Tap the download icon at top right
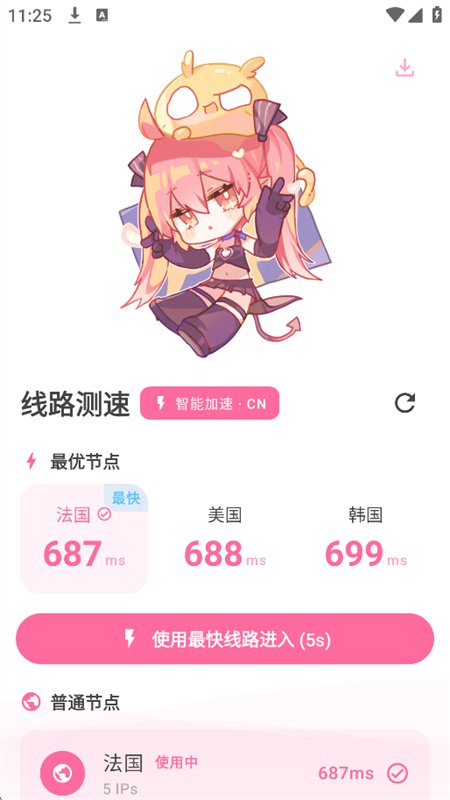The height and width of the screenshot is (800, 450). click(405, 67)
